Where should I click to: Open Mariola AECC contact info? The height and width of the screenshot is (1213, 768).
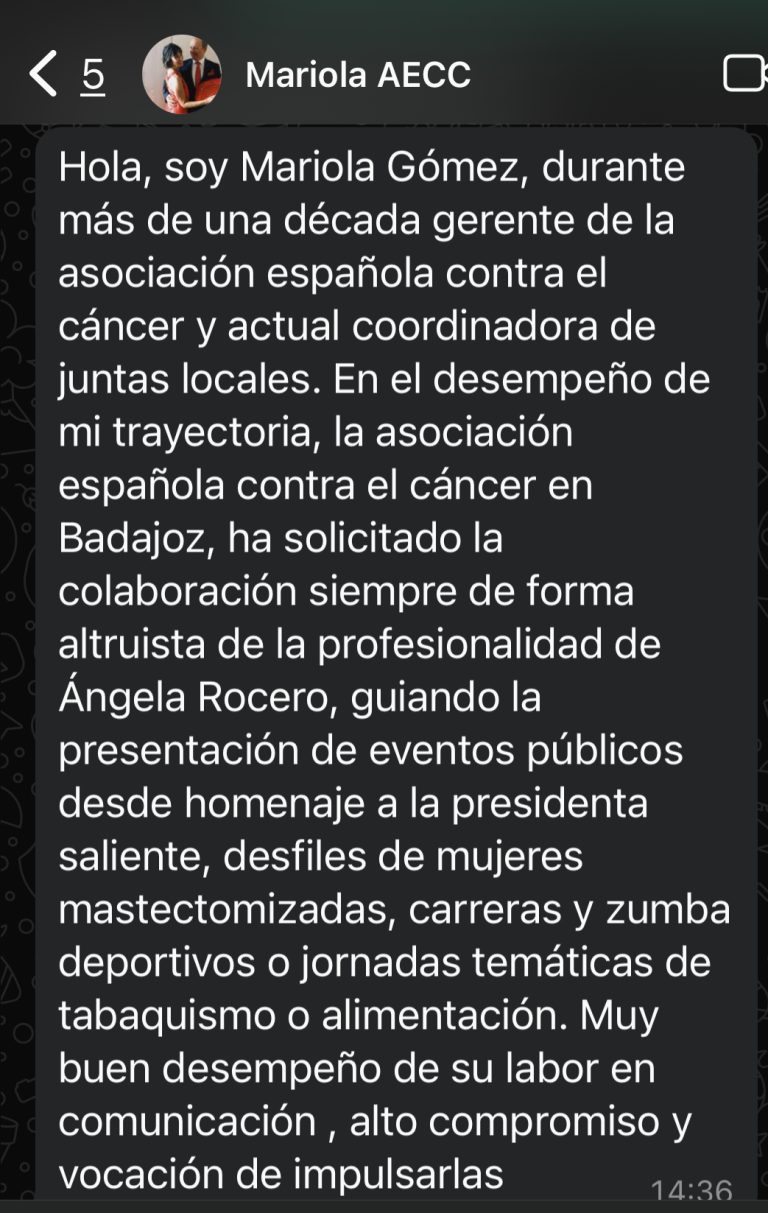click(358, 75)
